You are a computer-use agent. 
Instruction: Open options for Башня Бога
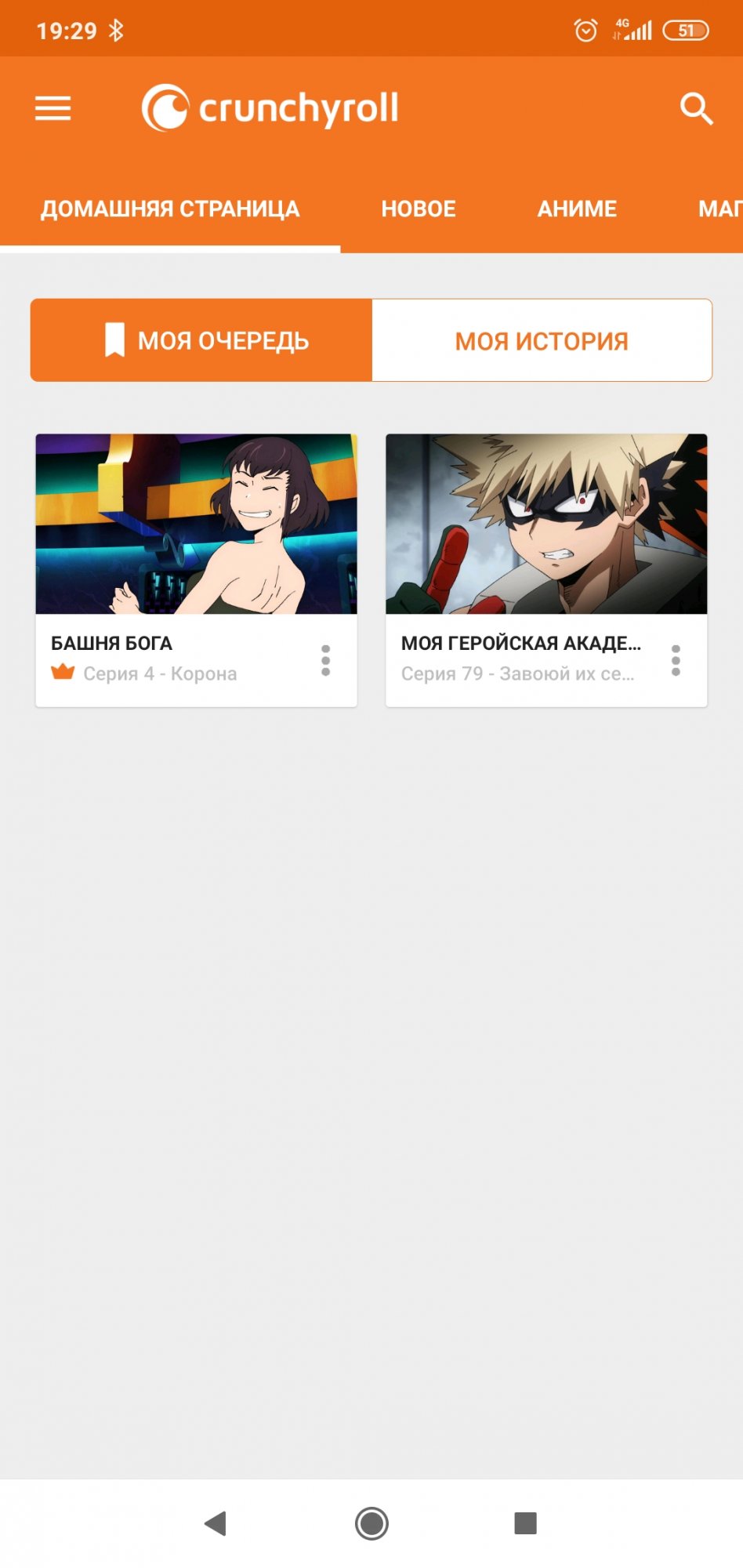326,660
